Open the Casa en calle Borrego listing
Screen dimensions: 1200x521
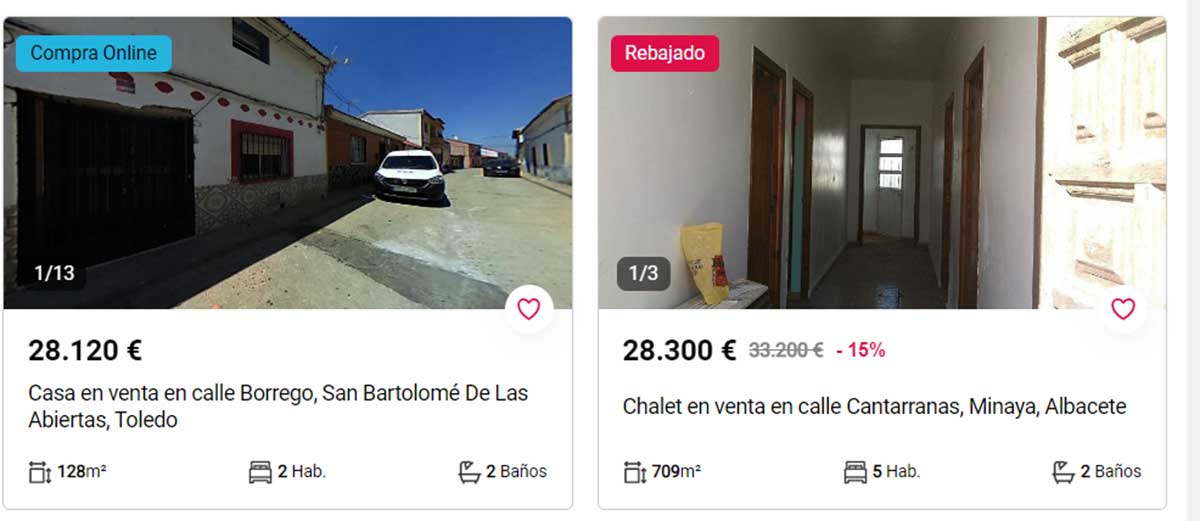pyautogui.click(x=278, y=406)
